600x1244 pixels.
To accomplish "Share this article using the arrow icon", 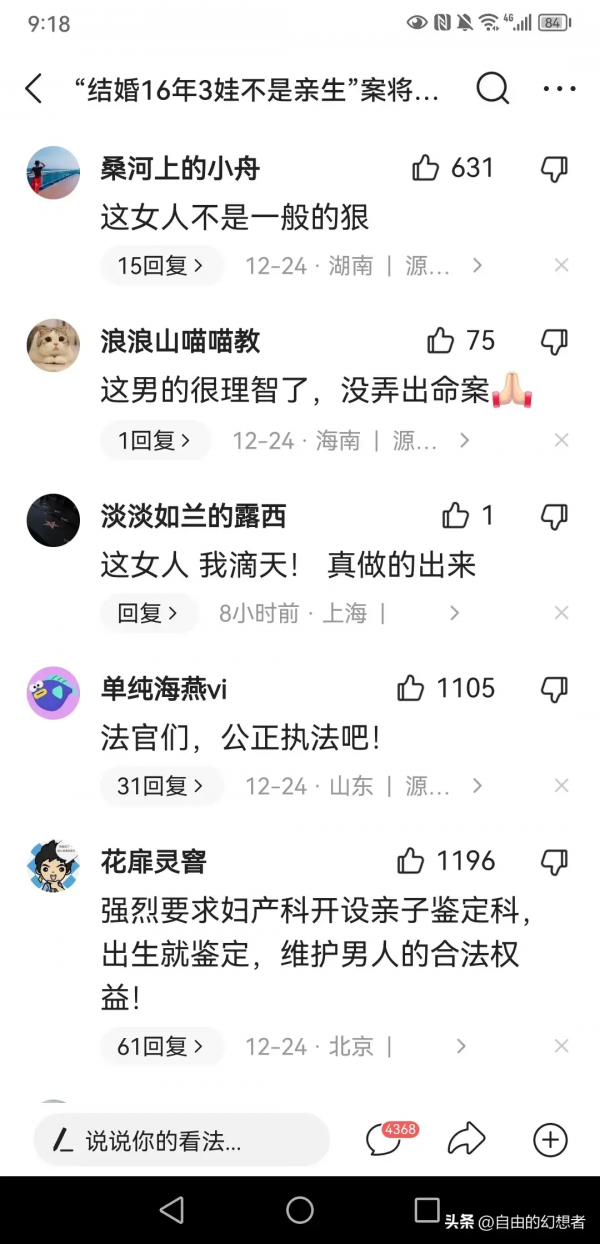I will (x=466, y=1139).
